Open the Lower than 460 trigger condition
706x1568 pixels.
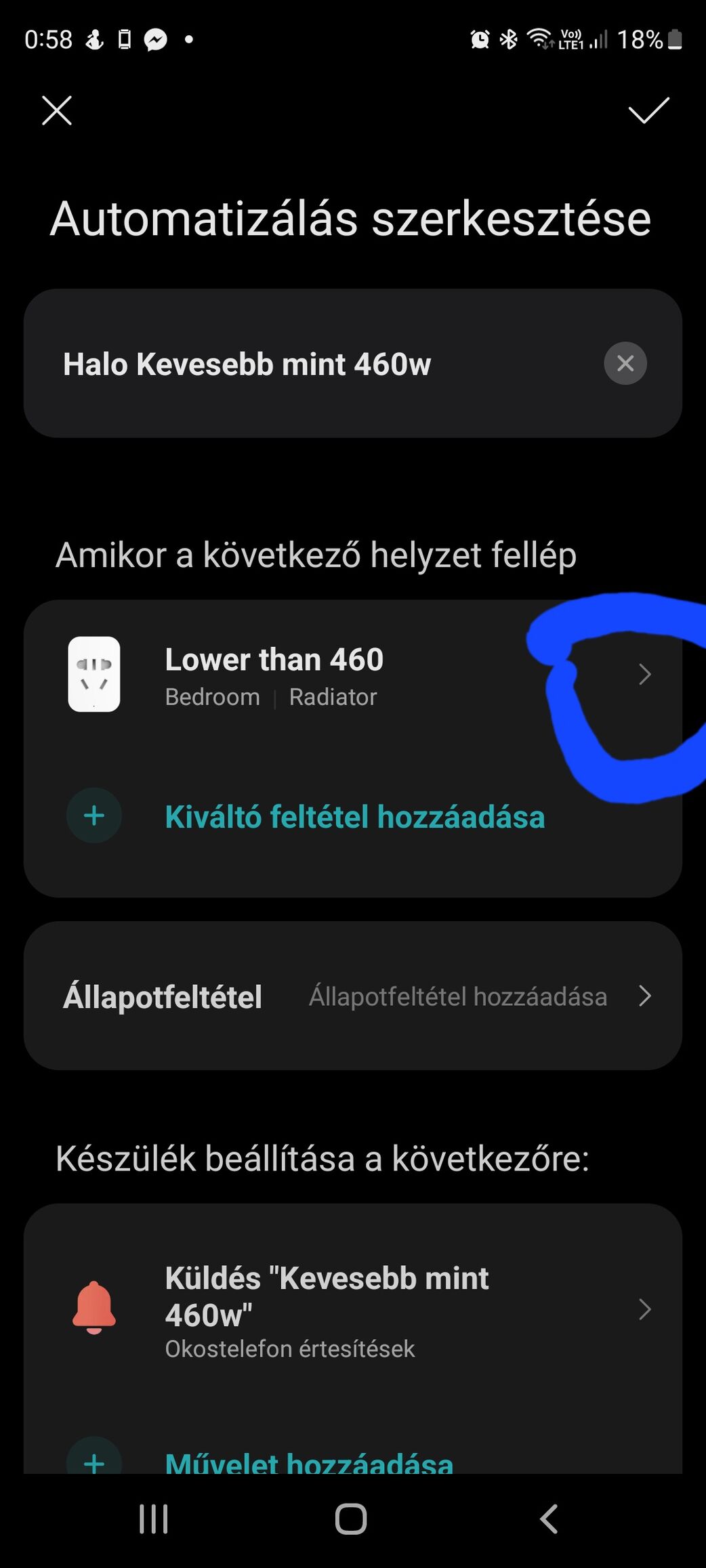[352, 675]
